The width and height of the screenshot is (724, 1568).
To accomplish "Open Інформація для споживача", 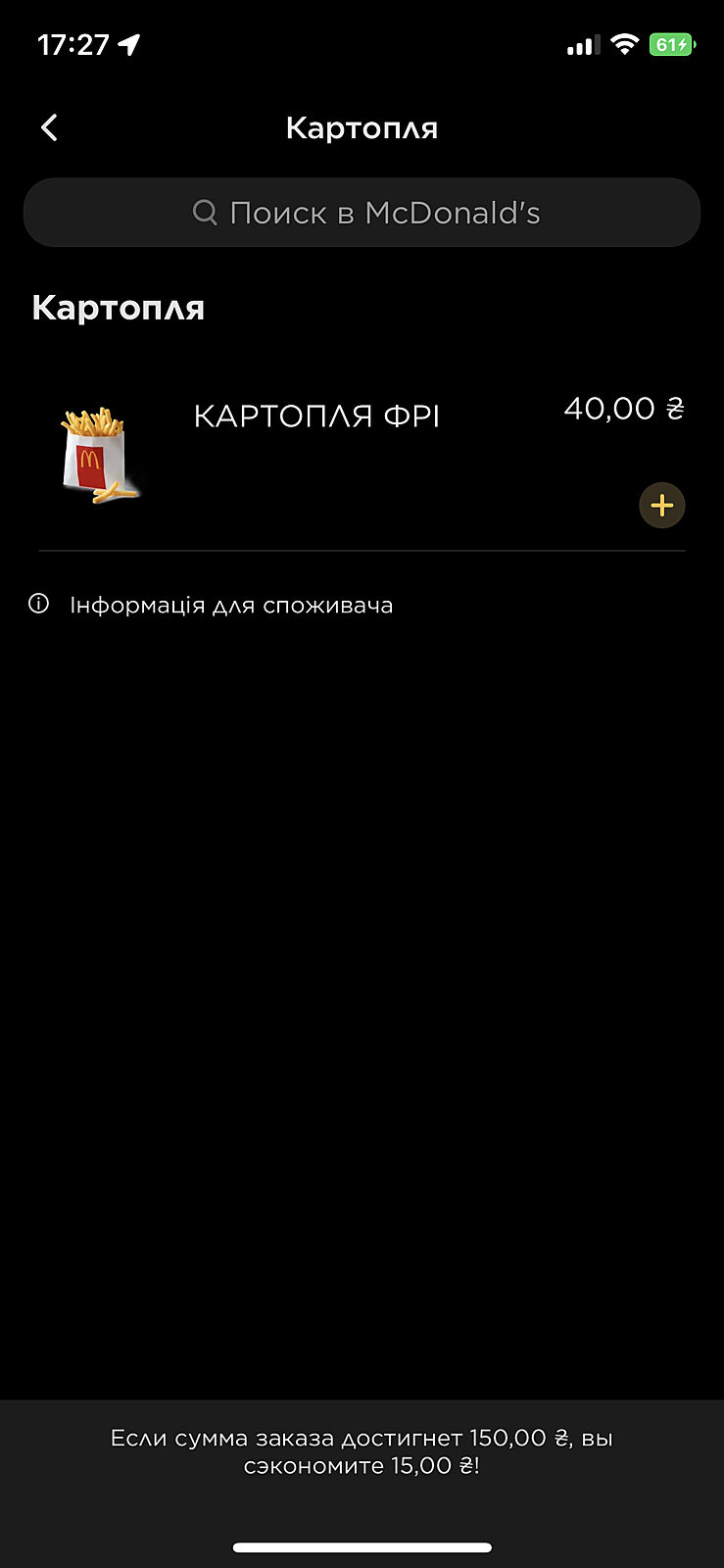I will click(230, 606).
